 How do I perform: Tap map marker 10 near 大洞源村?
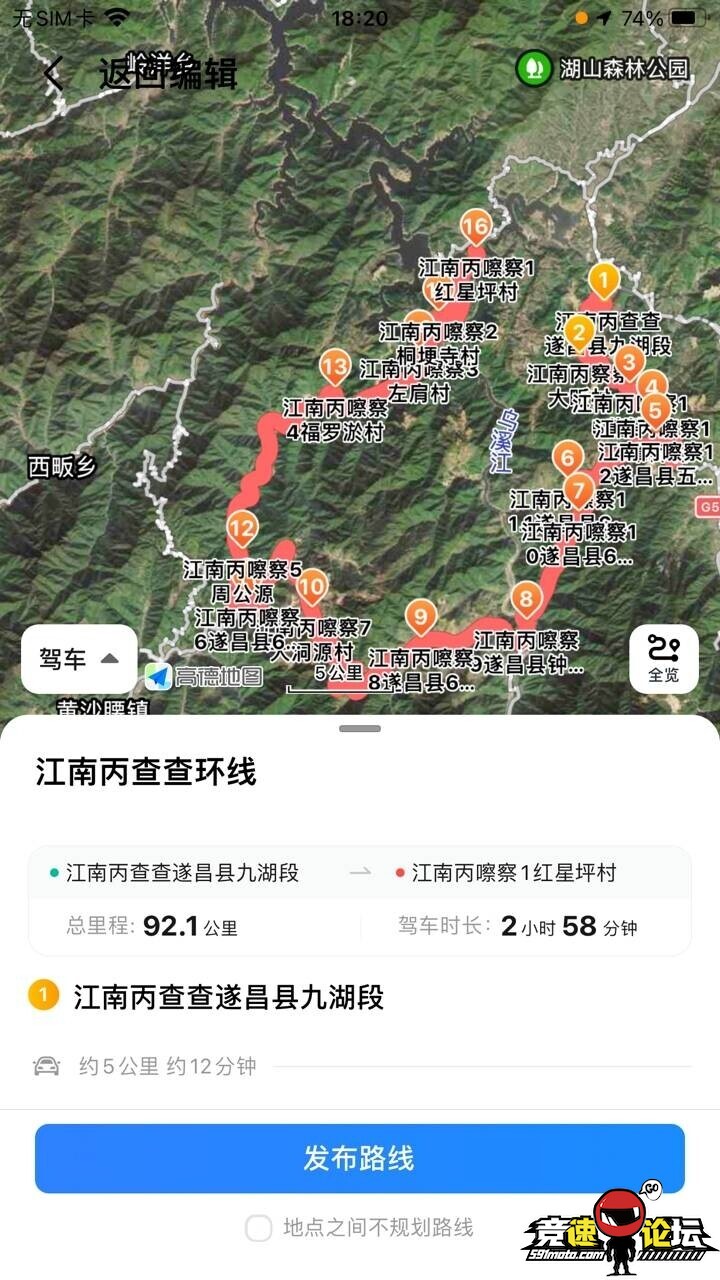tap(312, 586)
